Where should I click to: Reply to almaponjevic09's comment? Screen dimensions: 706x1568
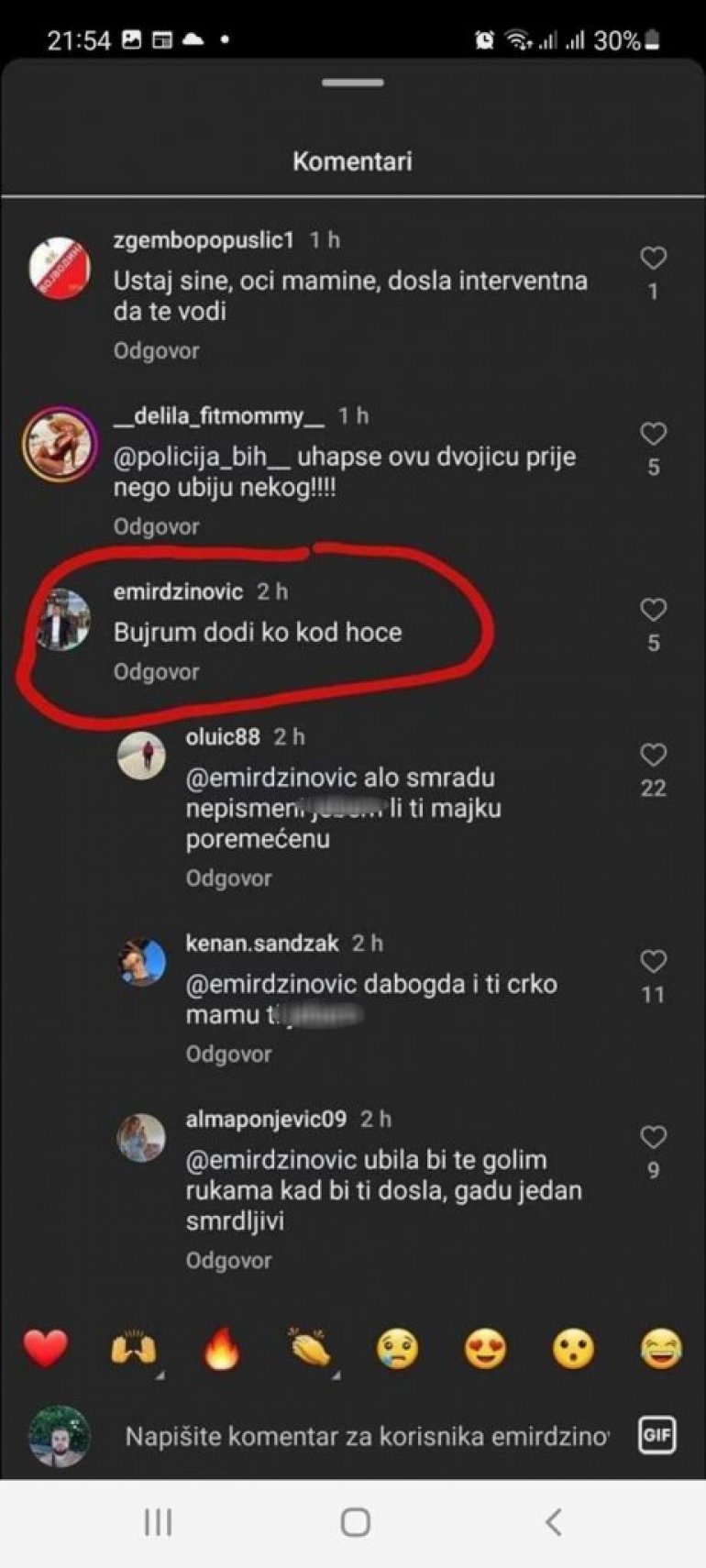pyautogui.click(x=228, y=1261)
